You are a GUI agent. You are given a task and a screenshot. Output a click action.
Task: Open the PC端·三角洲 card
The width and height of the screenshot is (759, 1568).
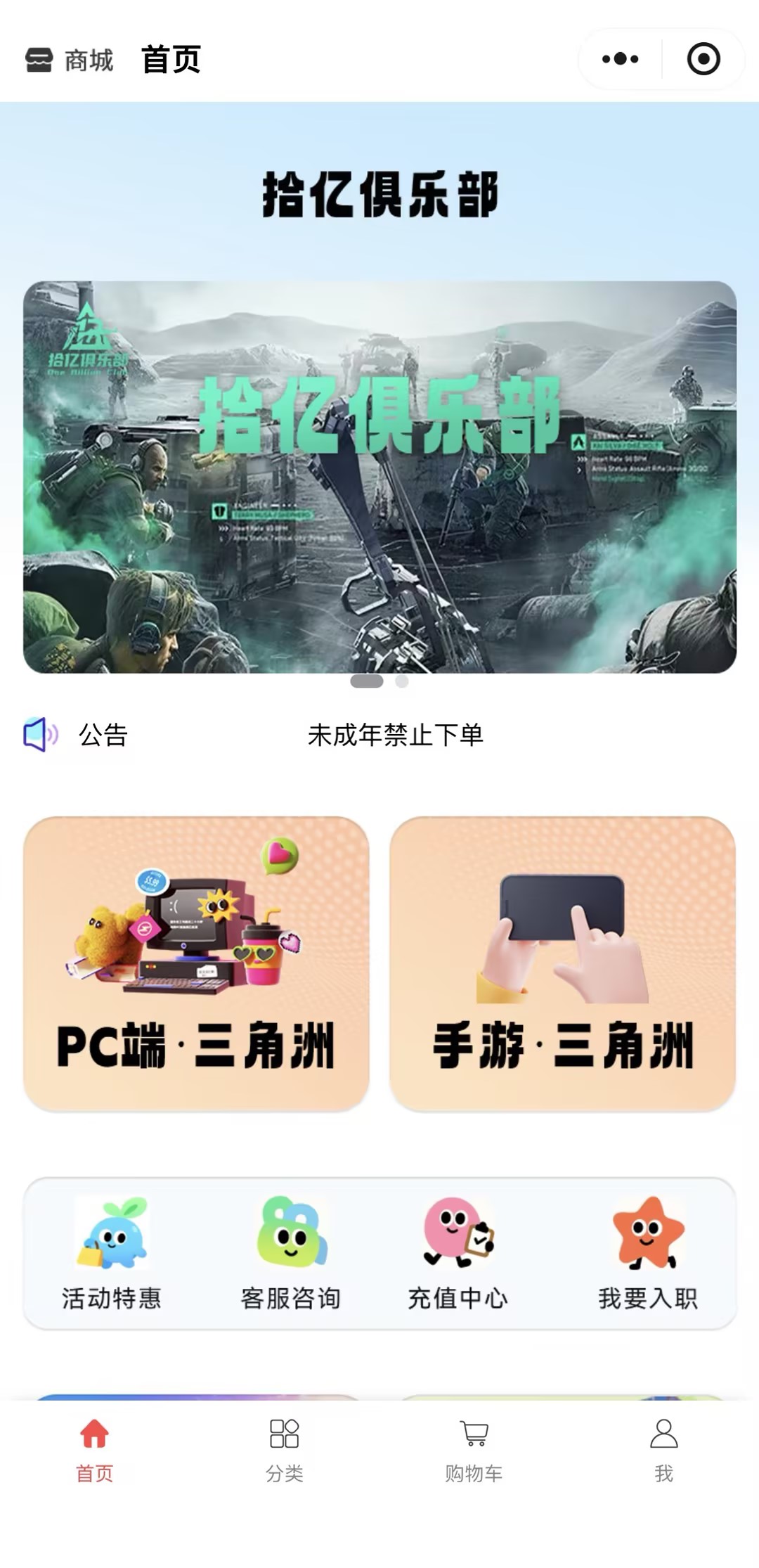196,963
